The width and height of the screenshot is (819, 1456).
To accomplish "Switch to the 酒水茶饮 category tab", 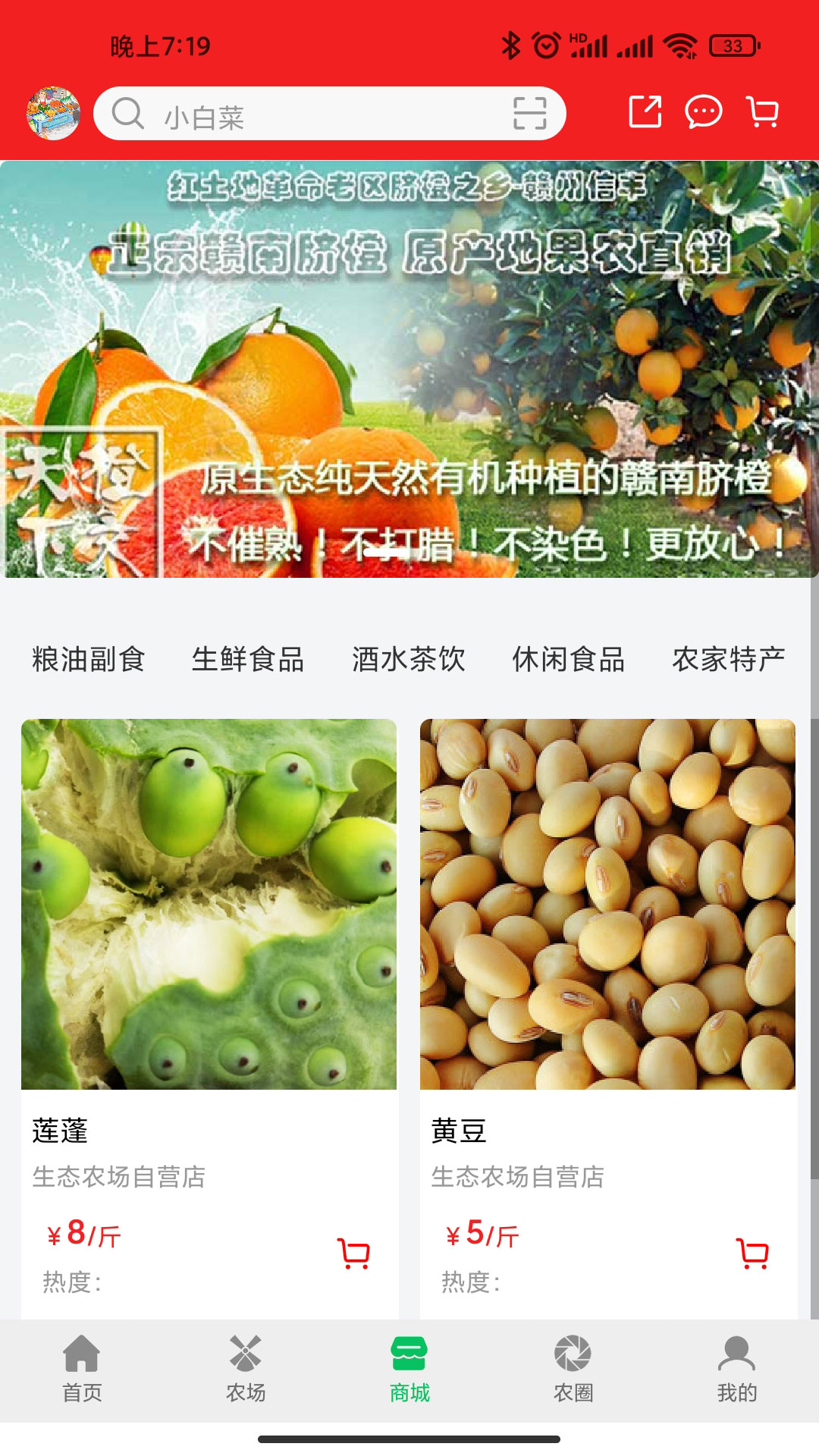I will (x=409, y=660).
